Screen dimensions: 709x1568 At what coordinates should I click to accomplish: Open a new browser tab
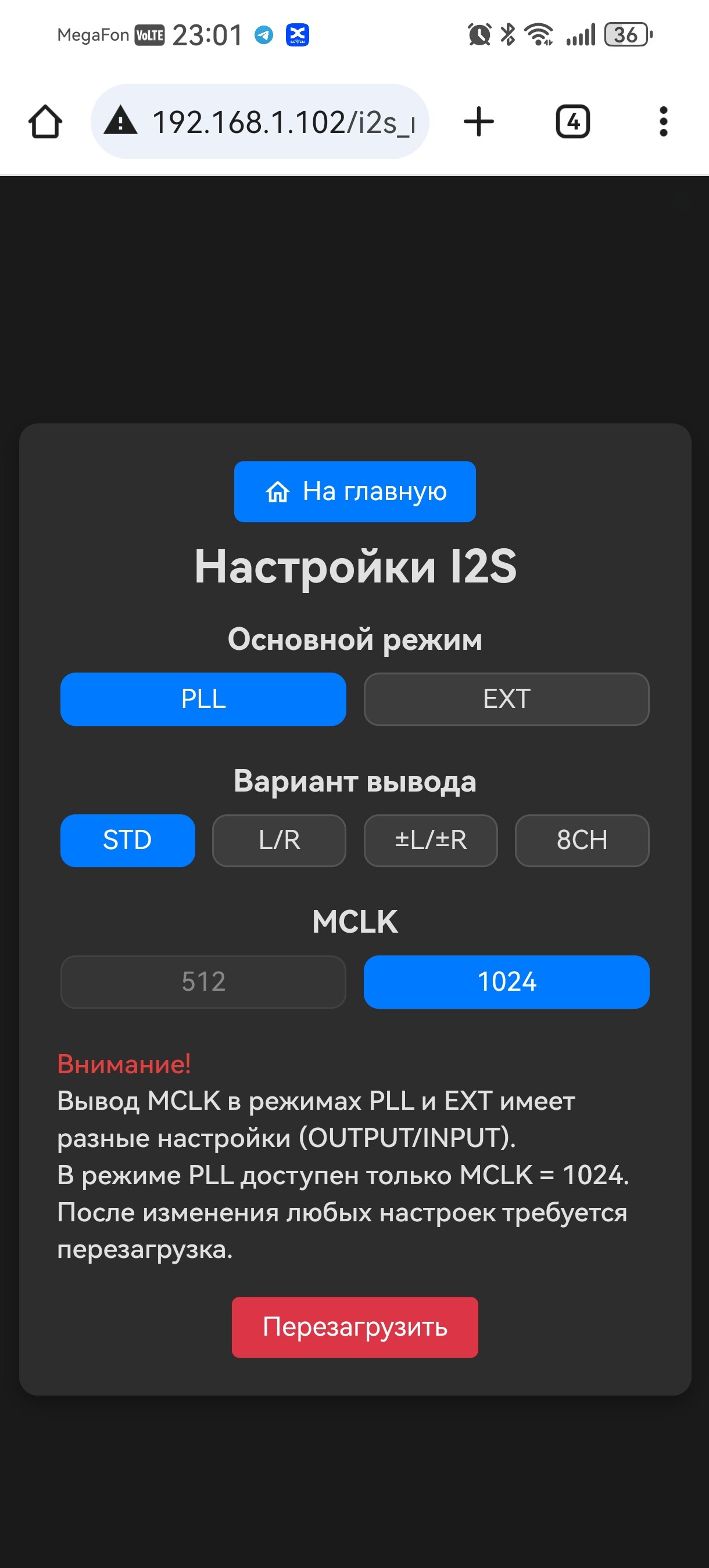(479, 122)
